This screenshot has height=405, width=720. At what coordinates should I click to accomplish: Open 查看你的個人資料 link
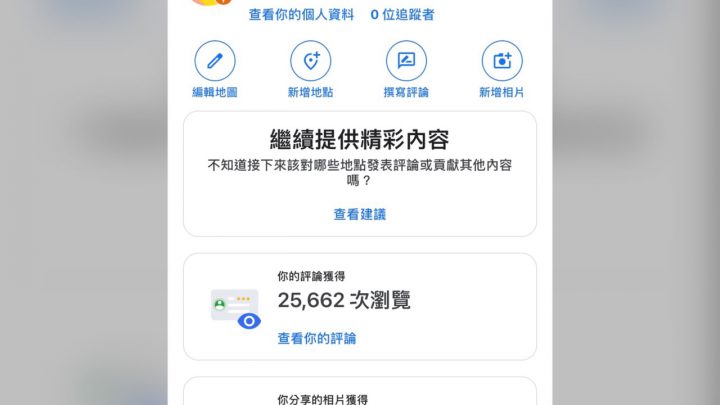pyautogui.click(x=301, y=15)
